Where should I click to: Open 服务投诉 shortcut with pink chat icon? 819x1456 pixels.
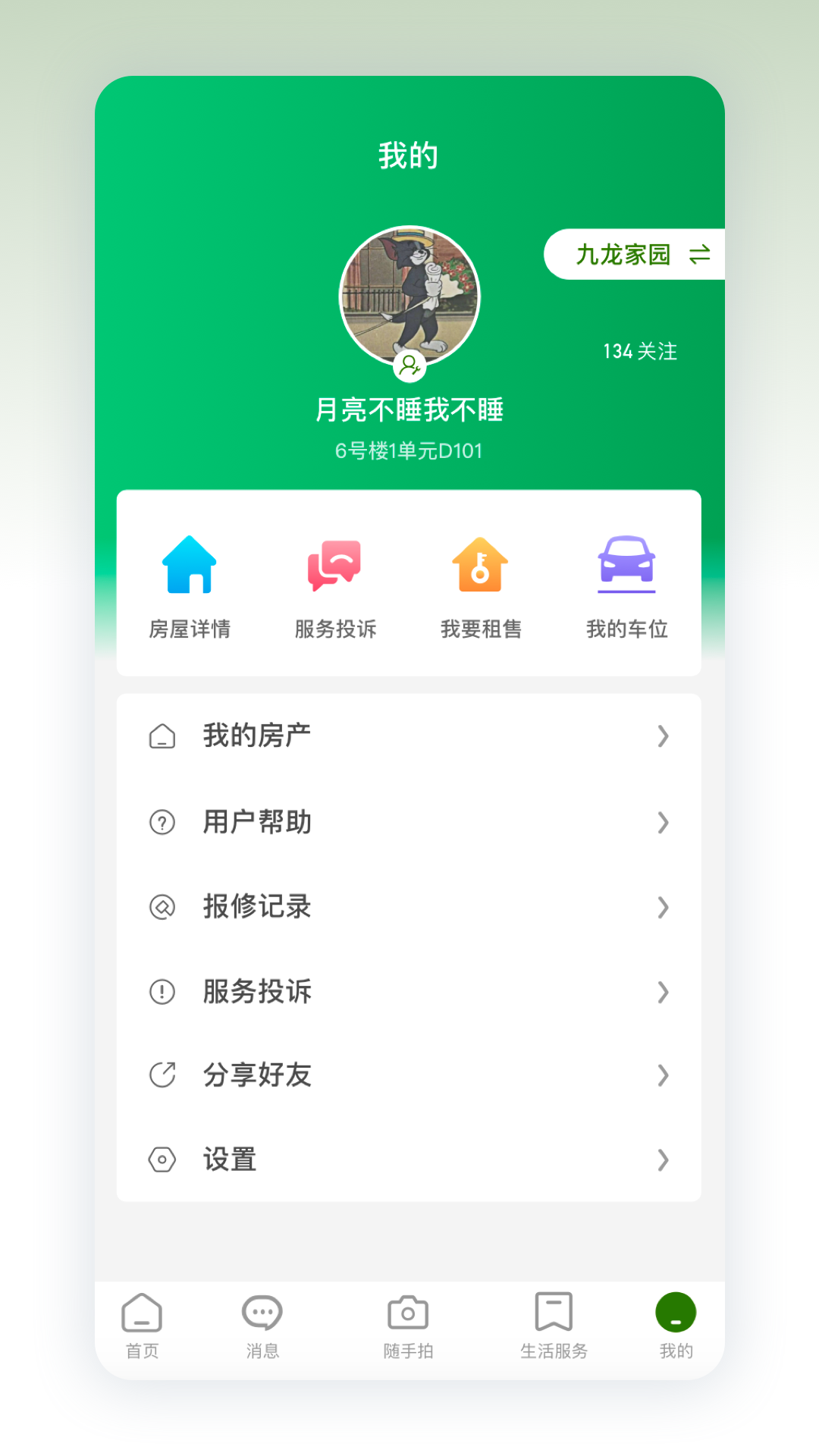click(335, 585)
